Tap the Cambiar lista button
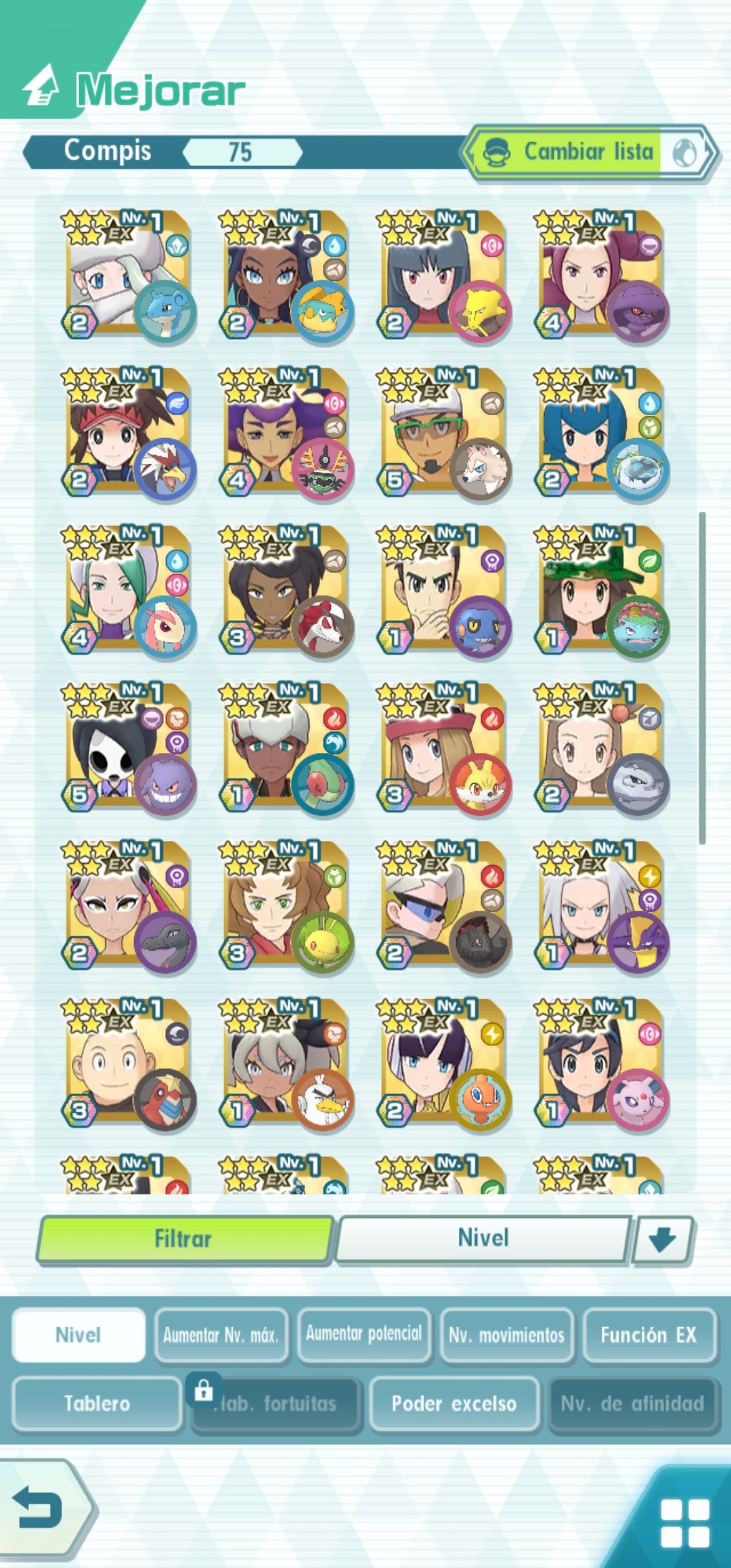731x1568 pixels. tap(588, 152)
